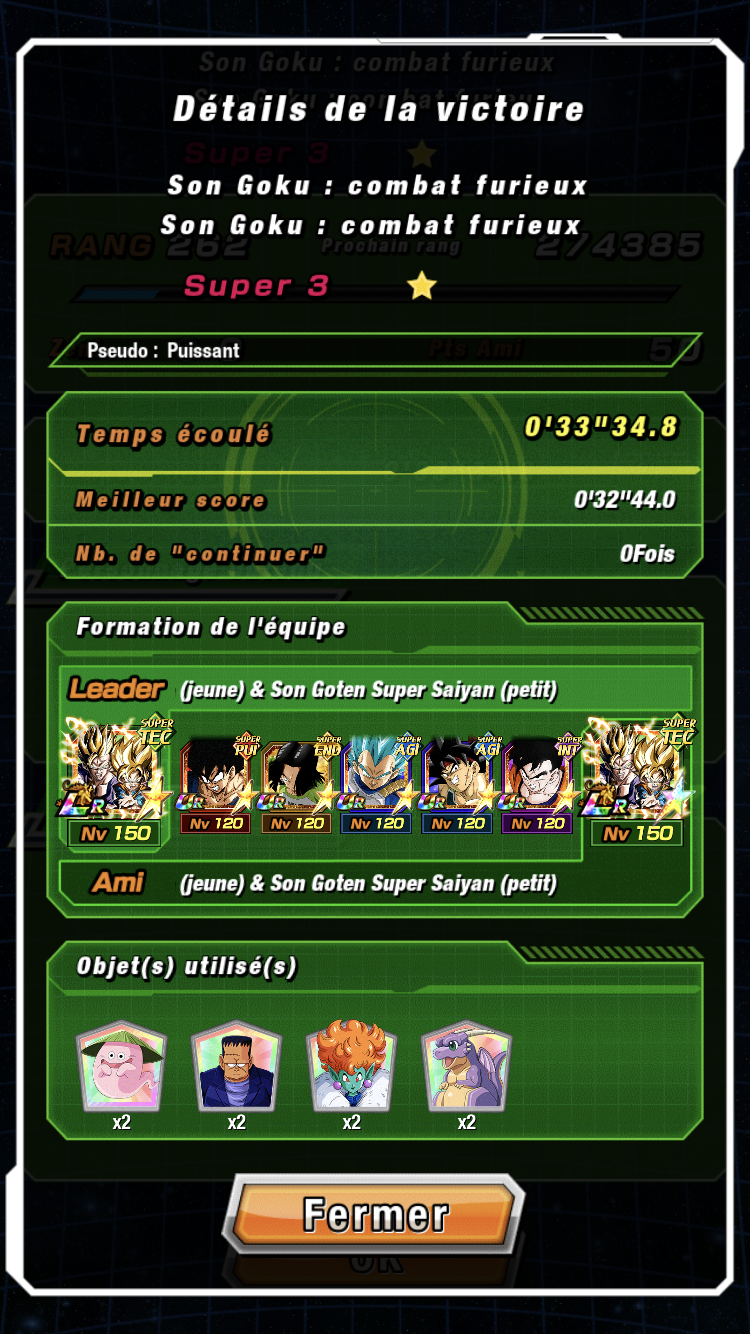Open the leader LR card, Nv 150
This screenshot has width=750, height=1334.
(x=116, y=775)
